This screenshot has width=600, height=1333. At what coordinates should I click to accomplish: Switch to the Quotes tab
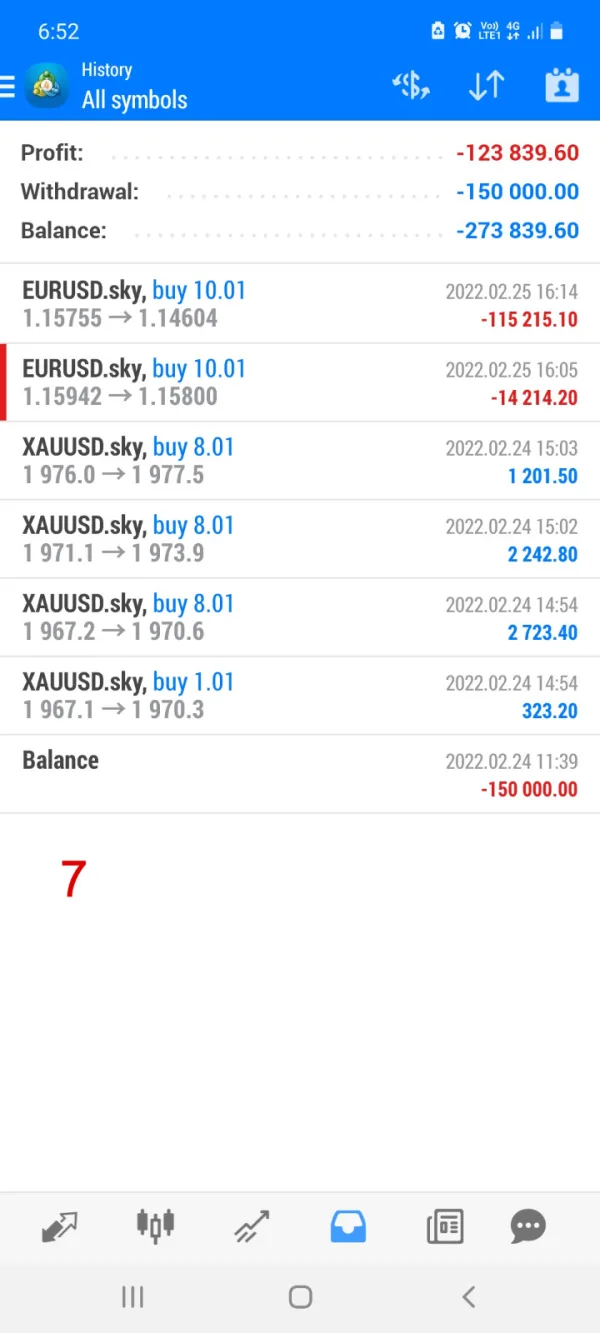pyautogui.click(x=60, y=1224)
